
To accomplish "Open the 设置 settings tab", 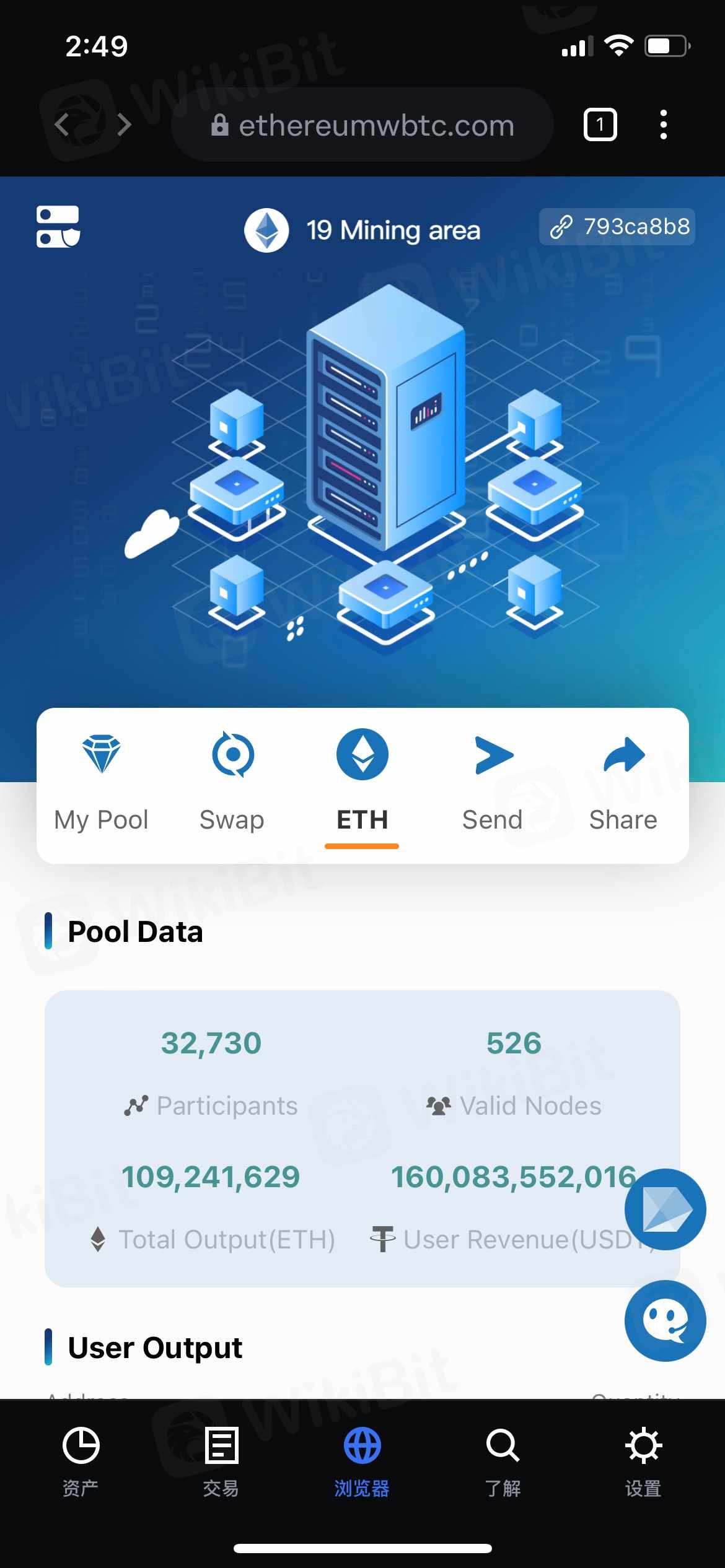I will (x=643, y=1461).
